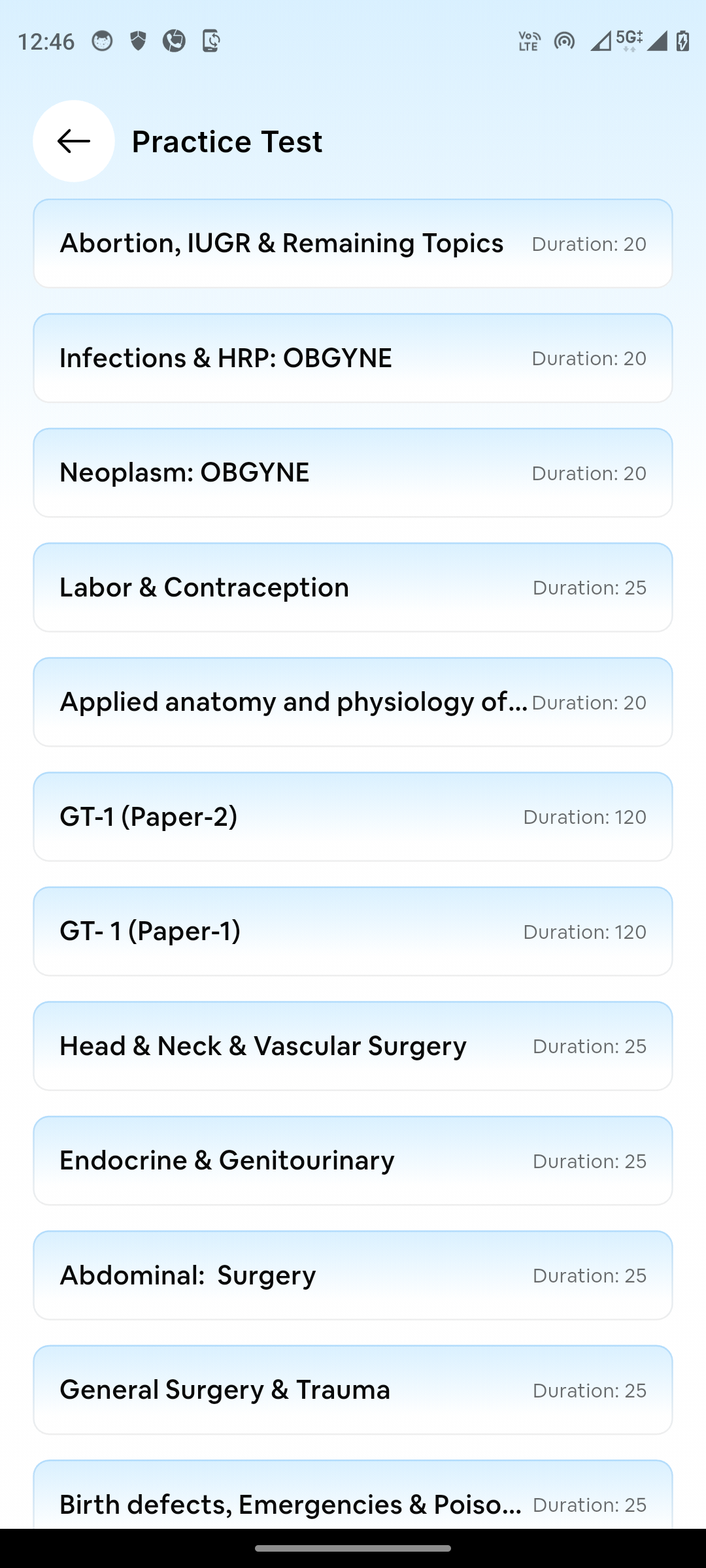Select Head & Neck & Vascular Surgery
Image resolution: width=706 pixels, height=1568 pixels.
(x=353, y=1046)
